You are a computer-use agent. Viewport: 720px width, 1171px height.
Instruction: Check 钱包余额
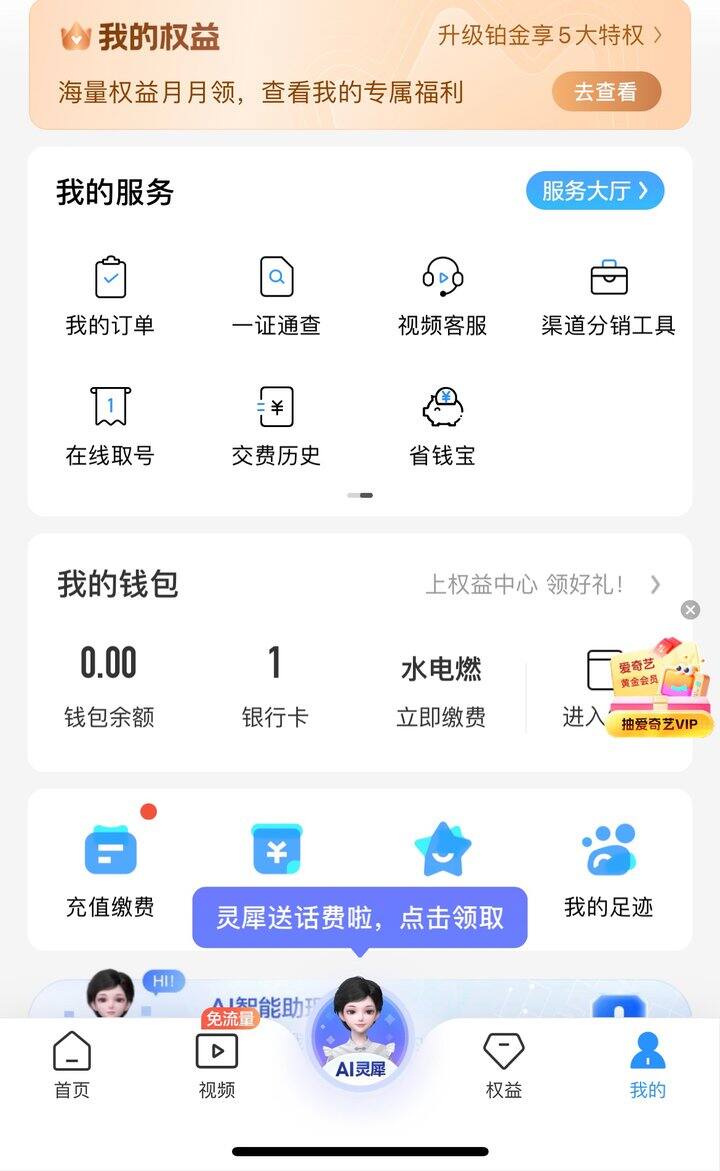pyautogui.click(x=109, y=685)
